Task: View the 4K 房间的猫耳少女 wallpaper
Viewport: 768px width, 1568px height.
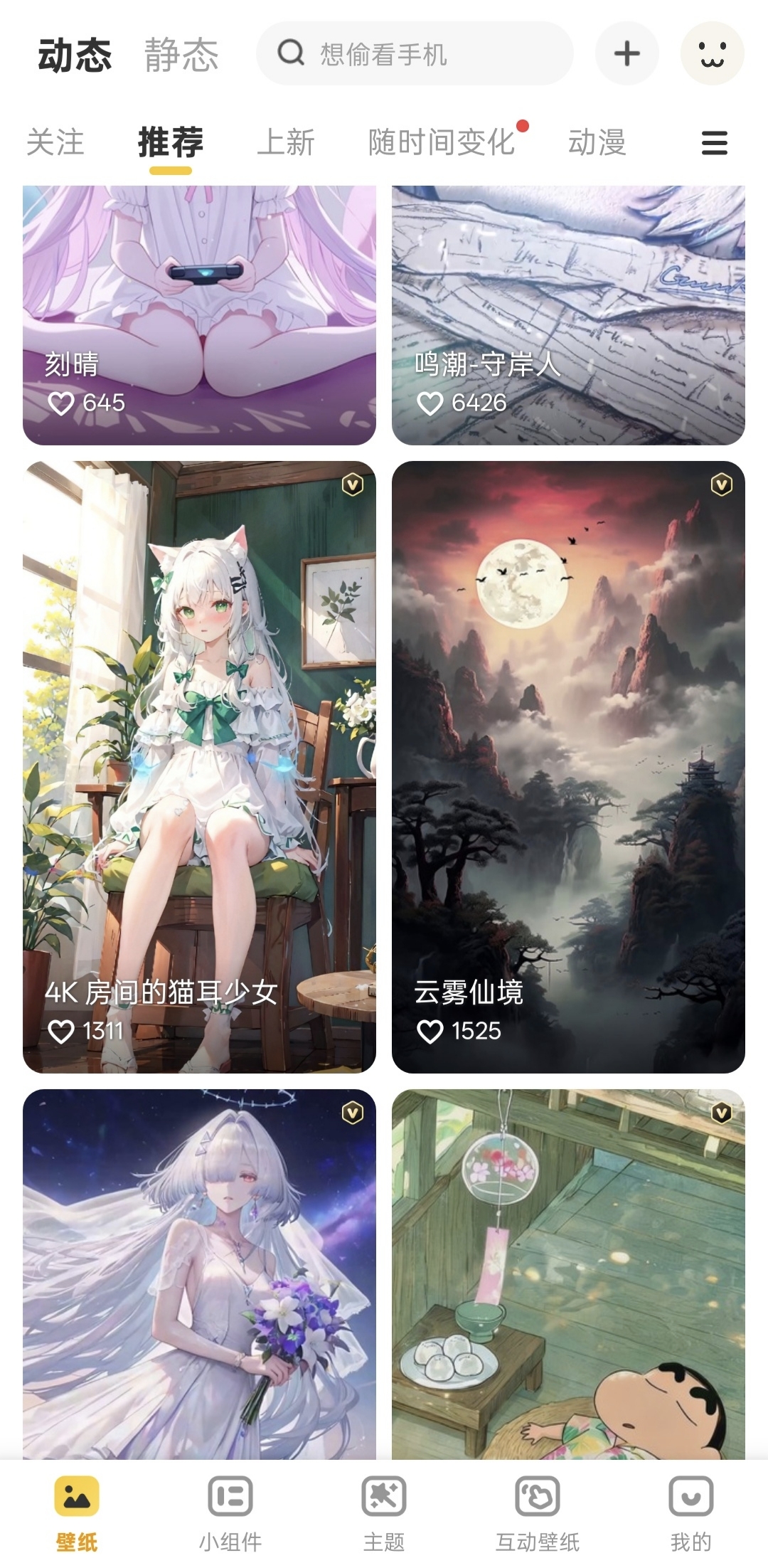Action: 199,767
